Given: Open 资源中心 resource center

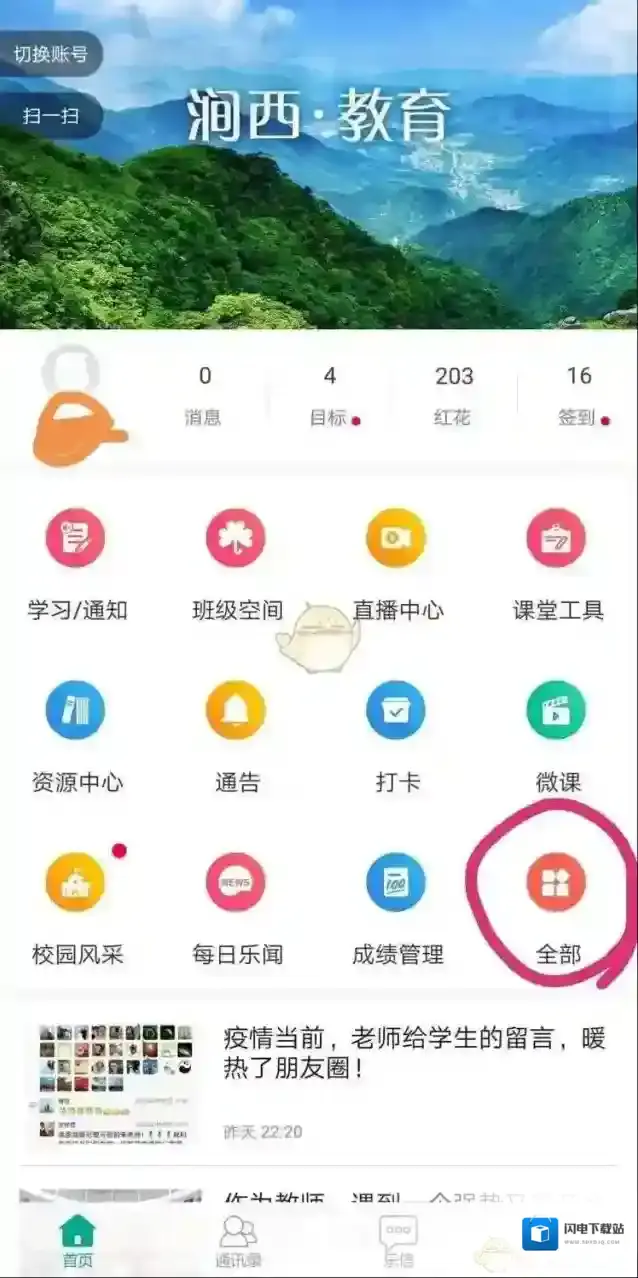Looking at the screenshot, I should point(76,735).
